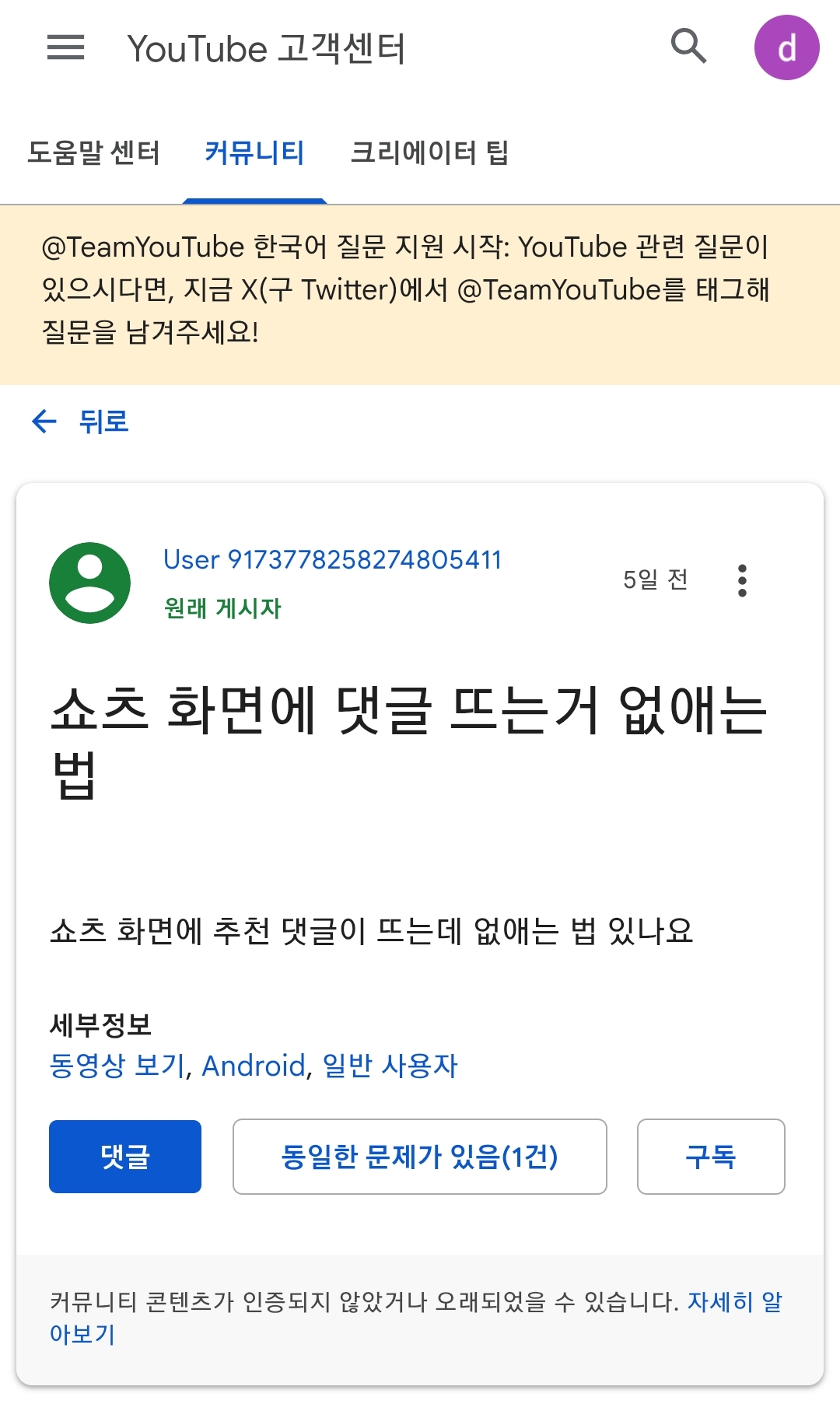Open the Android detail link
The width and height of the screenshot is (840, 1411).
(x=254, y=1066)
